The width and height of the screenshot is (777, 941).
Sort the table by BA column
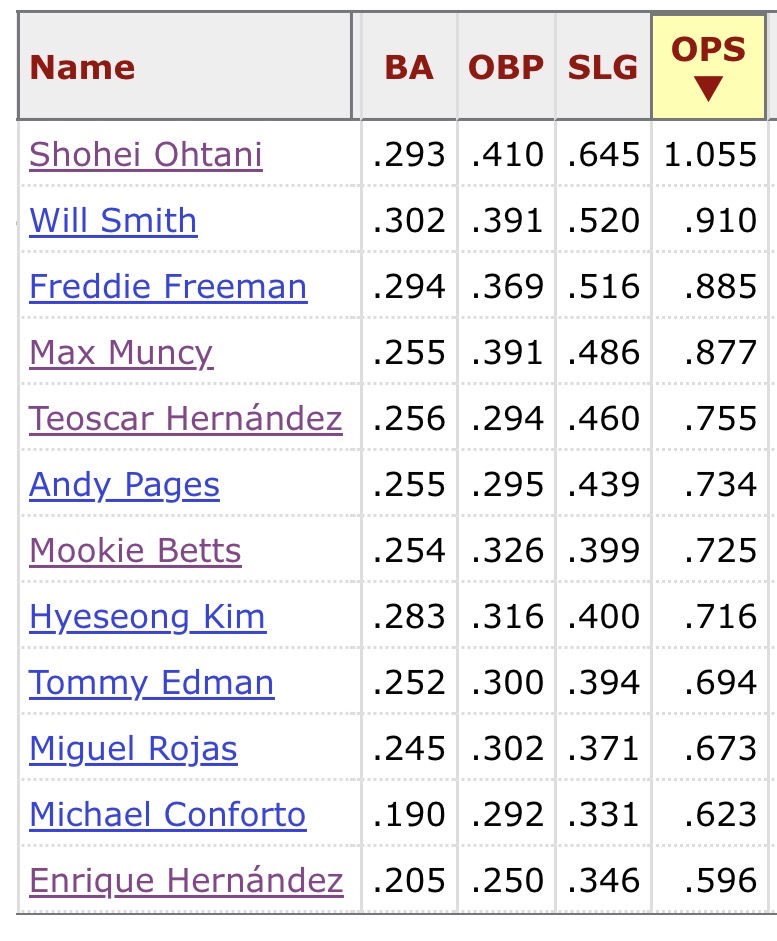pyautogui.click(x=409, y=67)
